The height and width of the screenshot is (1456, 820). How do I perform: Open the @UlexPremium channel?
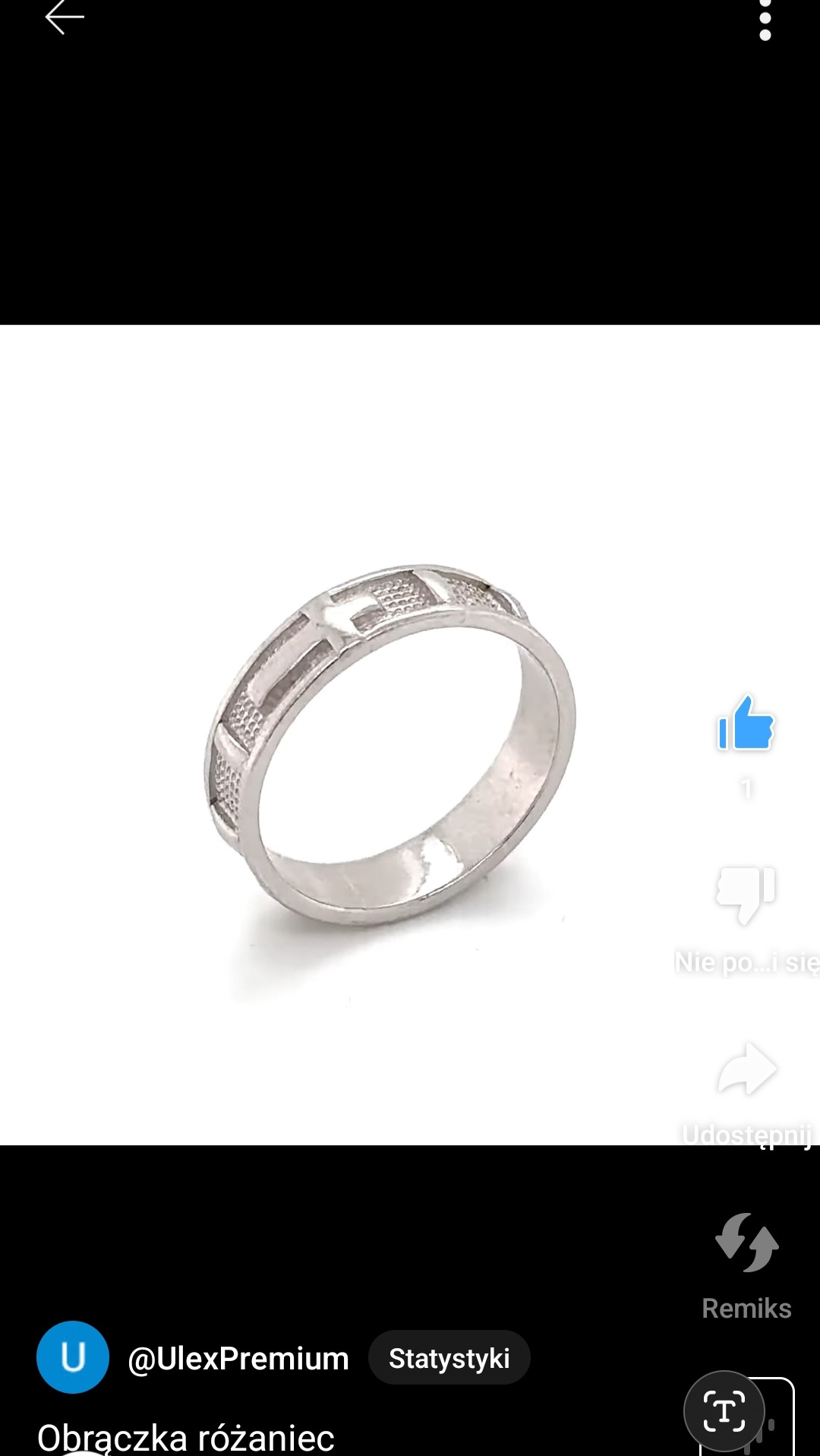pyautogui.click(x=238, y=1359)
